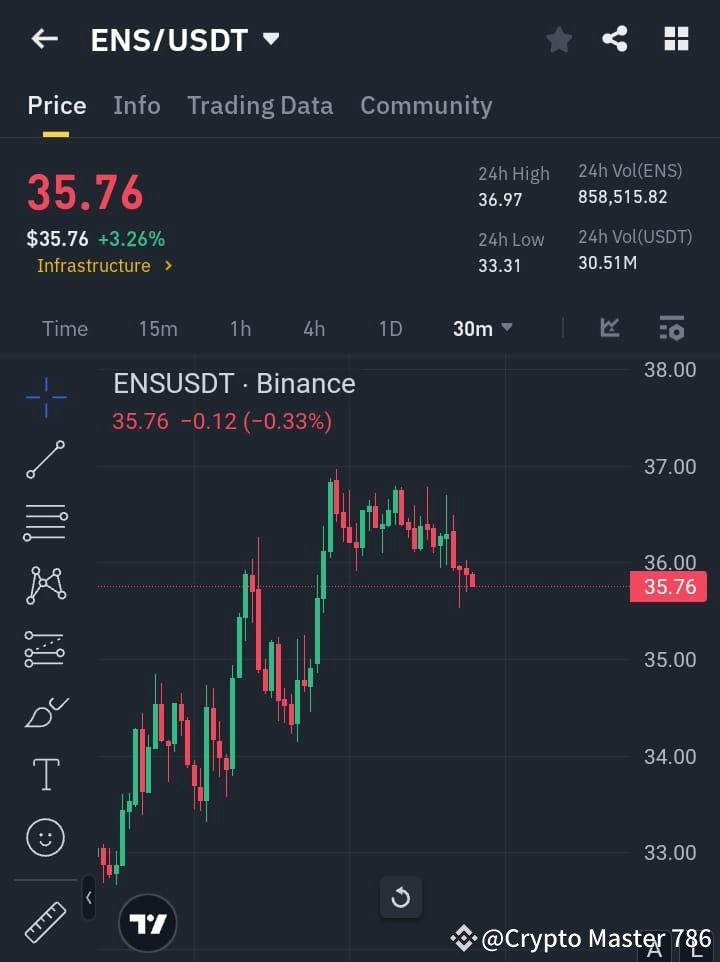Open the Info tab

coord(137,105)
